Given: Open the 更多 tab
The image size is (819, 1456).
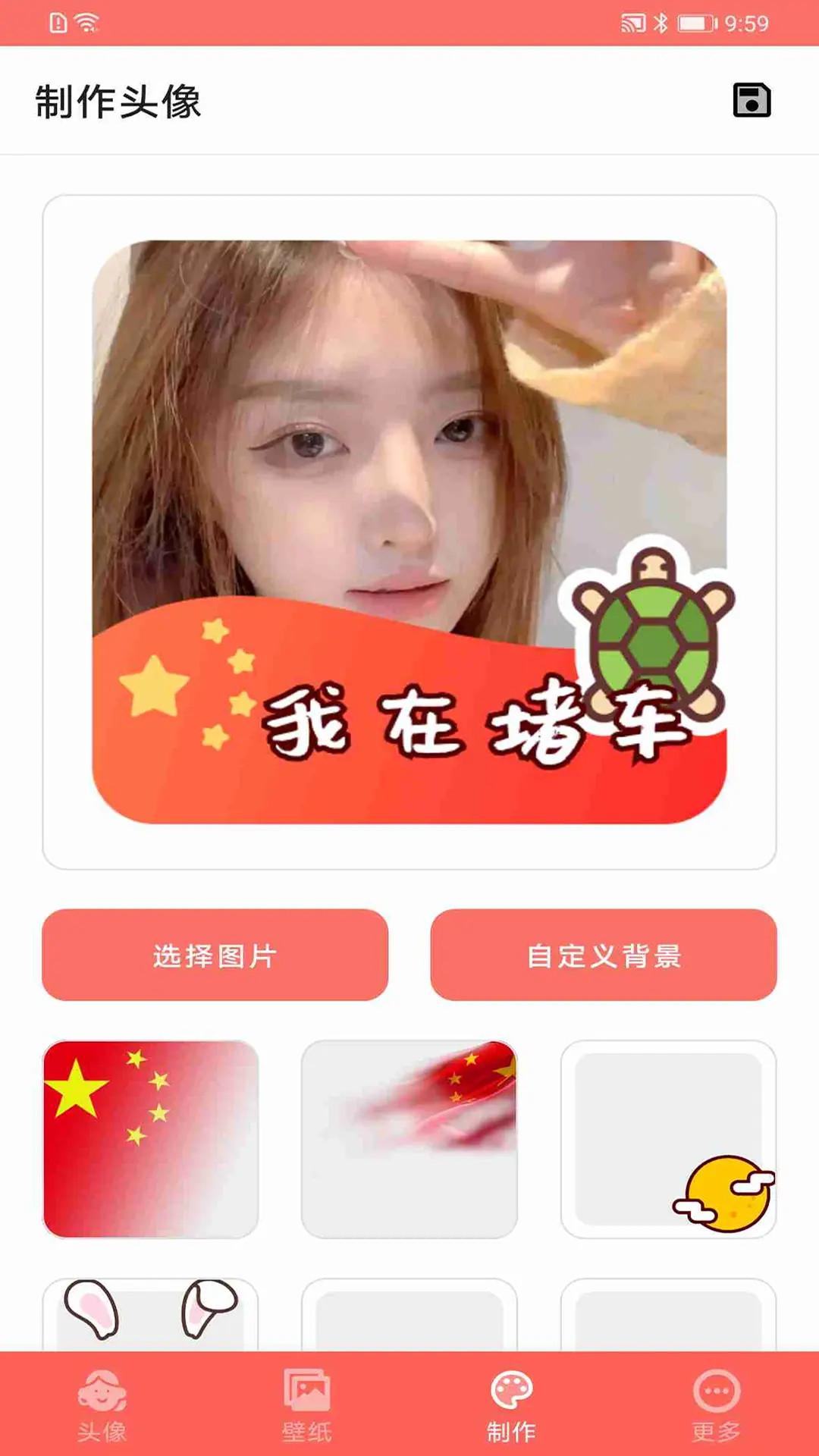Looking at the screenshot, I should point(717,1404).
